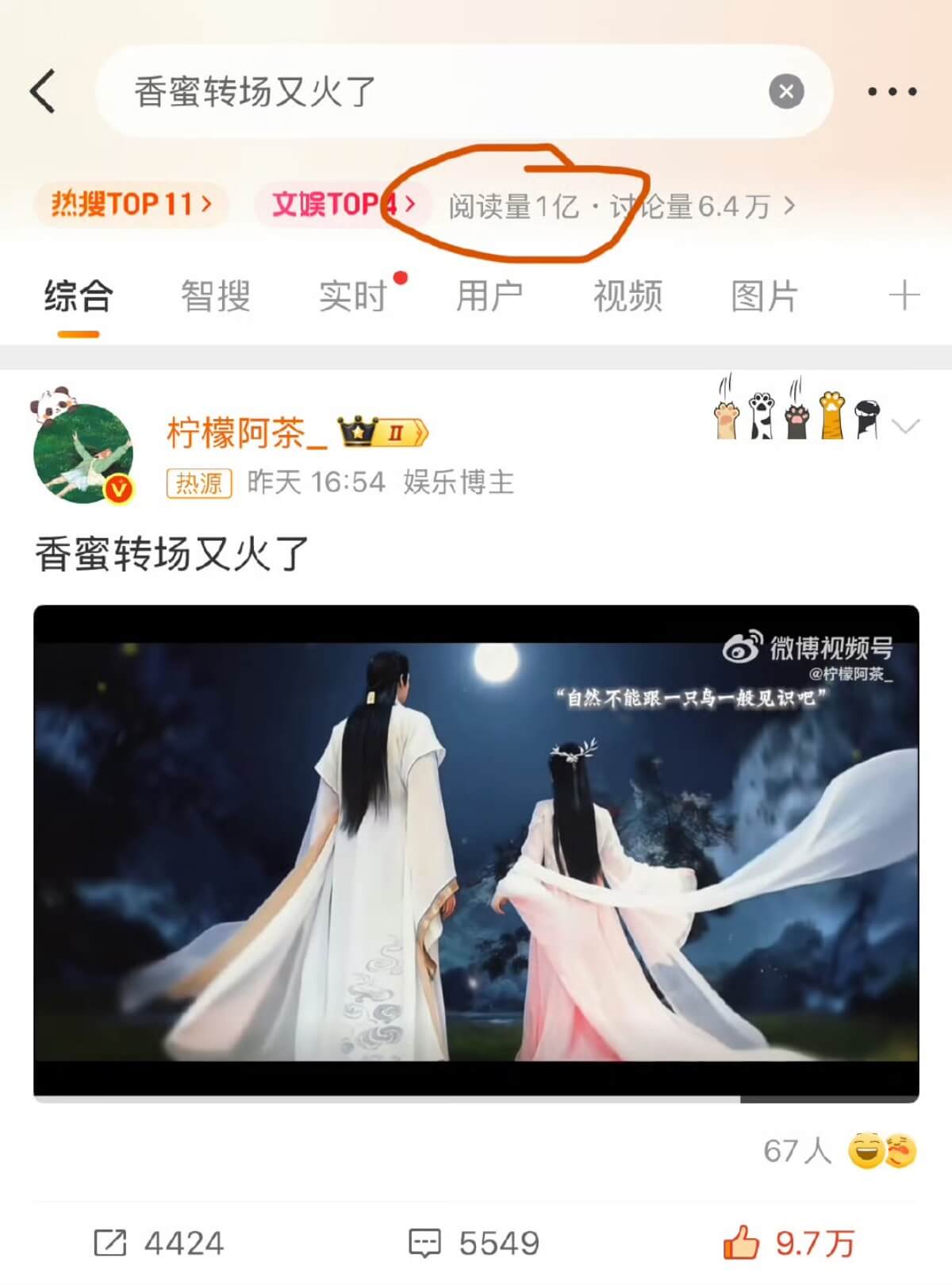Screen dimensions: 952x1285
Task: Open 柠檬阿茶_ profile avatar
Action: point(83,453)
